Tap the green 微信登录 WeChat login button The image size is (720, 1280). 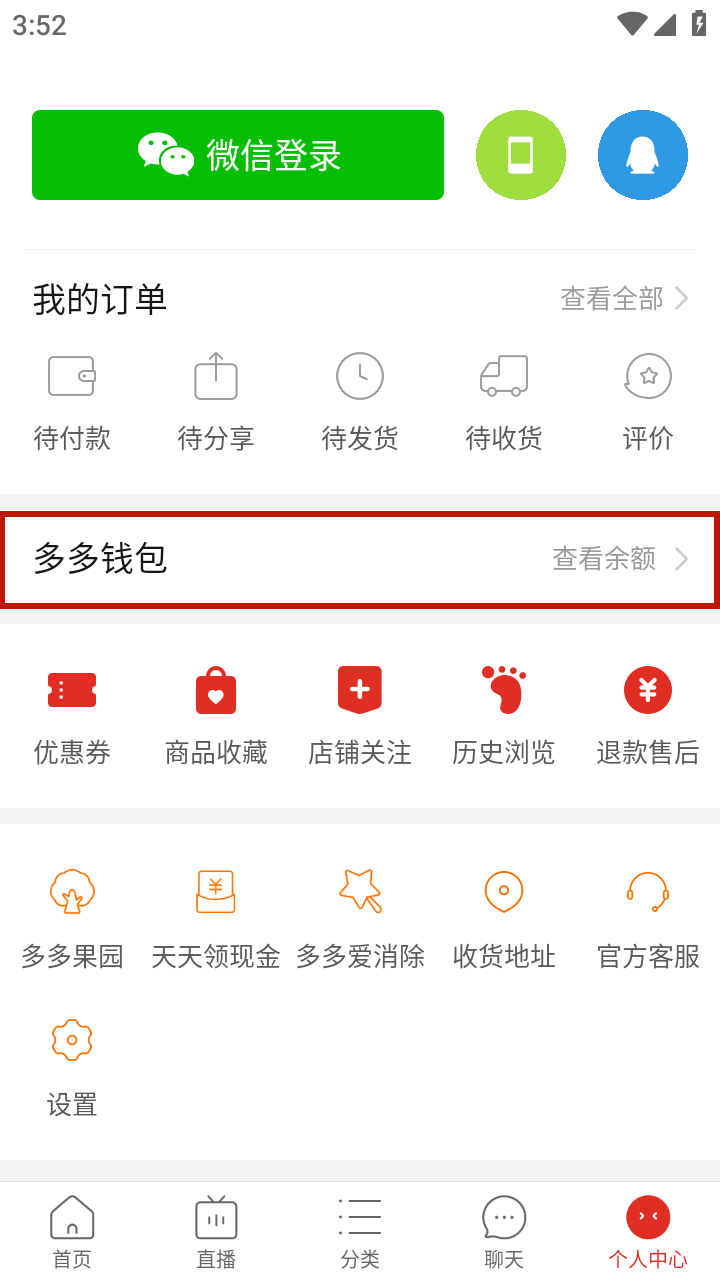click(x=238, y=155)
